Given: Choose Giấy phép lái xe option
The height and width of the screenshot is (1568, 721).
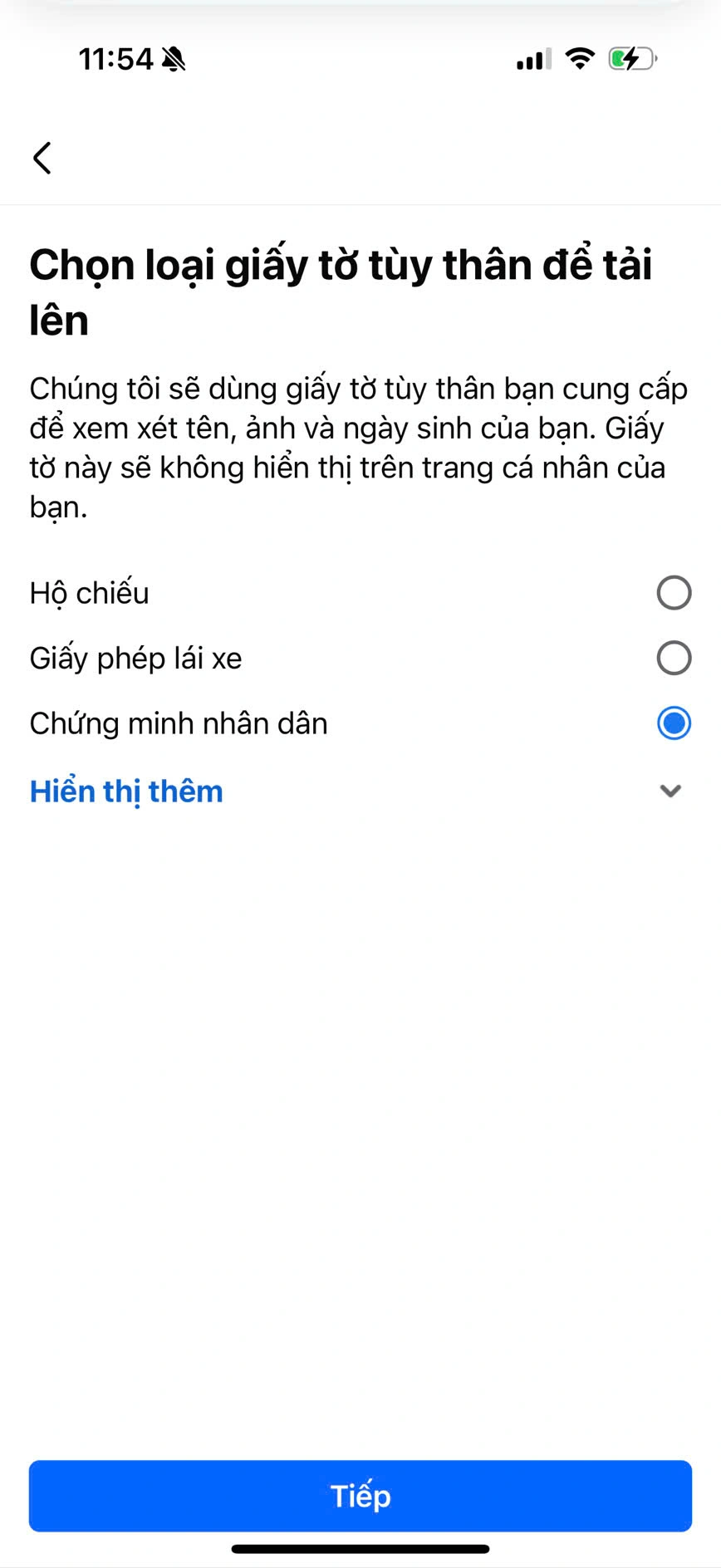Looking at the screenshot, I should tap(674, 658).
